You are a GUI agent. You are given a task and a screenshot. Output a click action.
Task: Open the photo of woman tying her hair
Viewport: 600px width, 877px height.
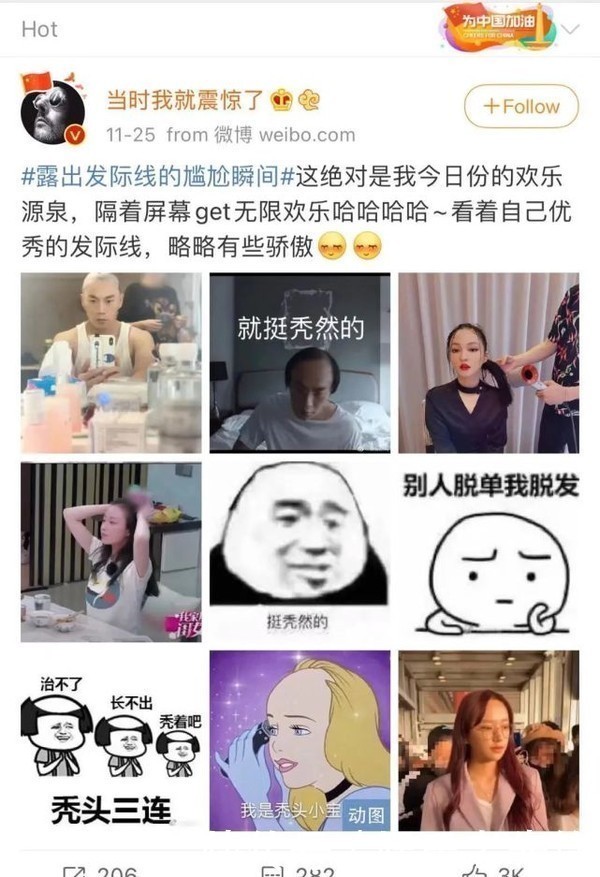tap(110, 551)
